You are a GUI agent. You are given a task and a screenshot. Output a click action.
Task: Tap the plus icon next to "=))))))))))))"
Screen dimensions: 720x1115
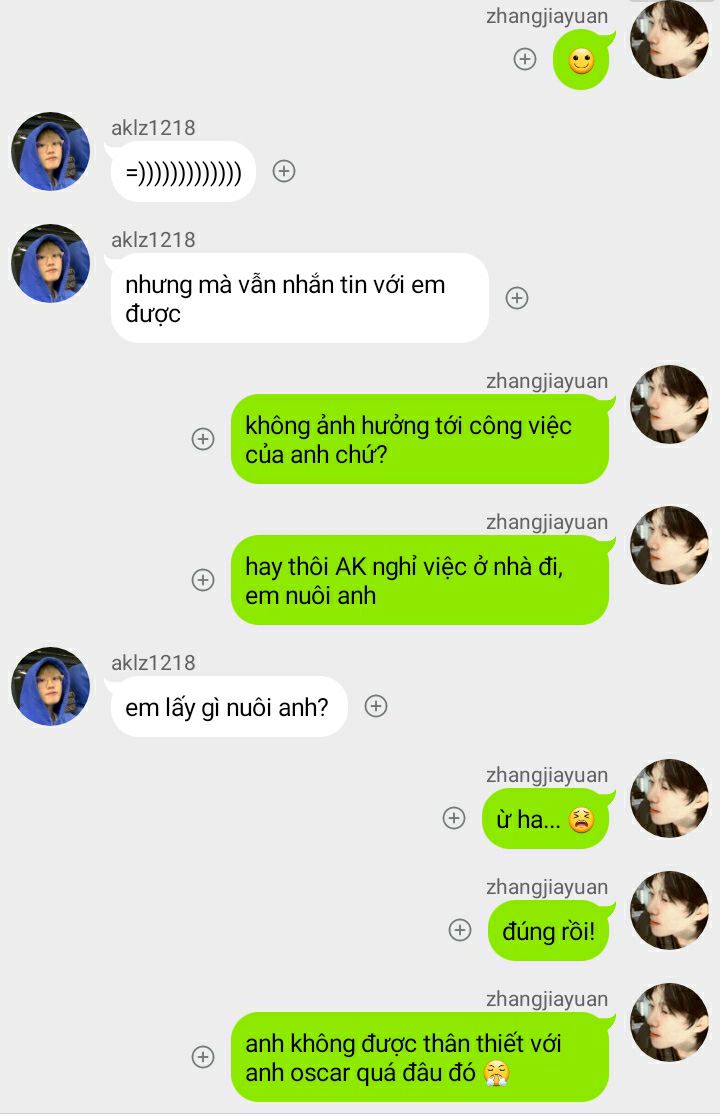point(284,171)
